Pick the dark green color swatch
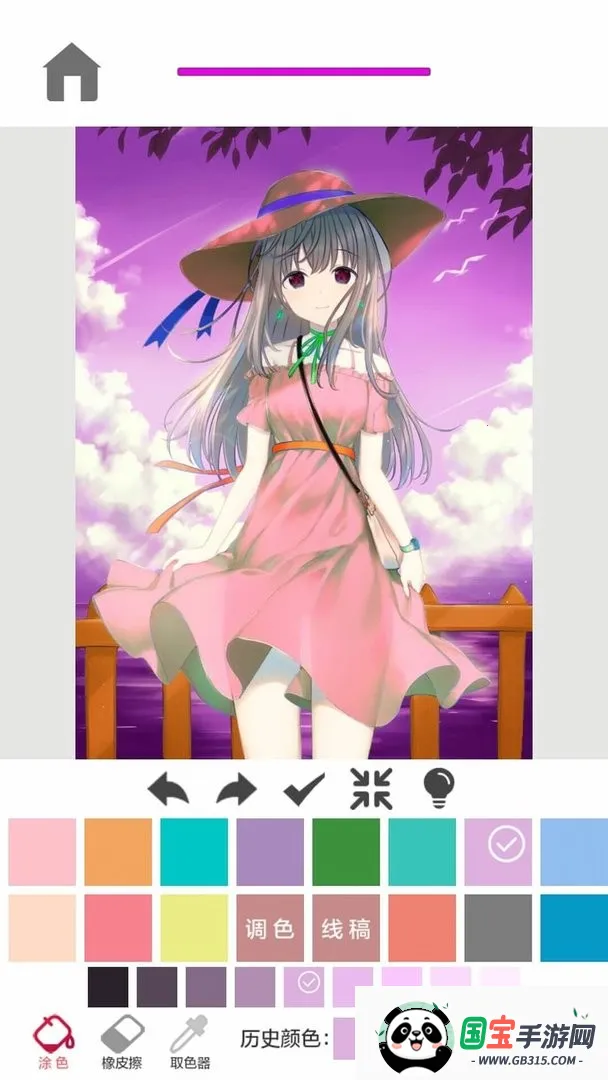The height and width of the screenshot is (1080, 608). 346,852
